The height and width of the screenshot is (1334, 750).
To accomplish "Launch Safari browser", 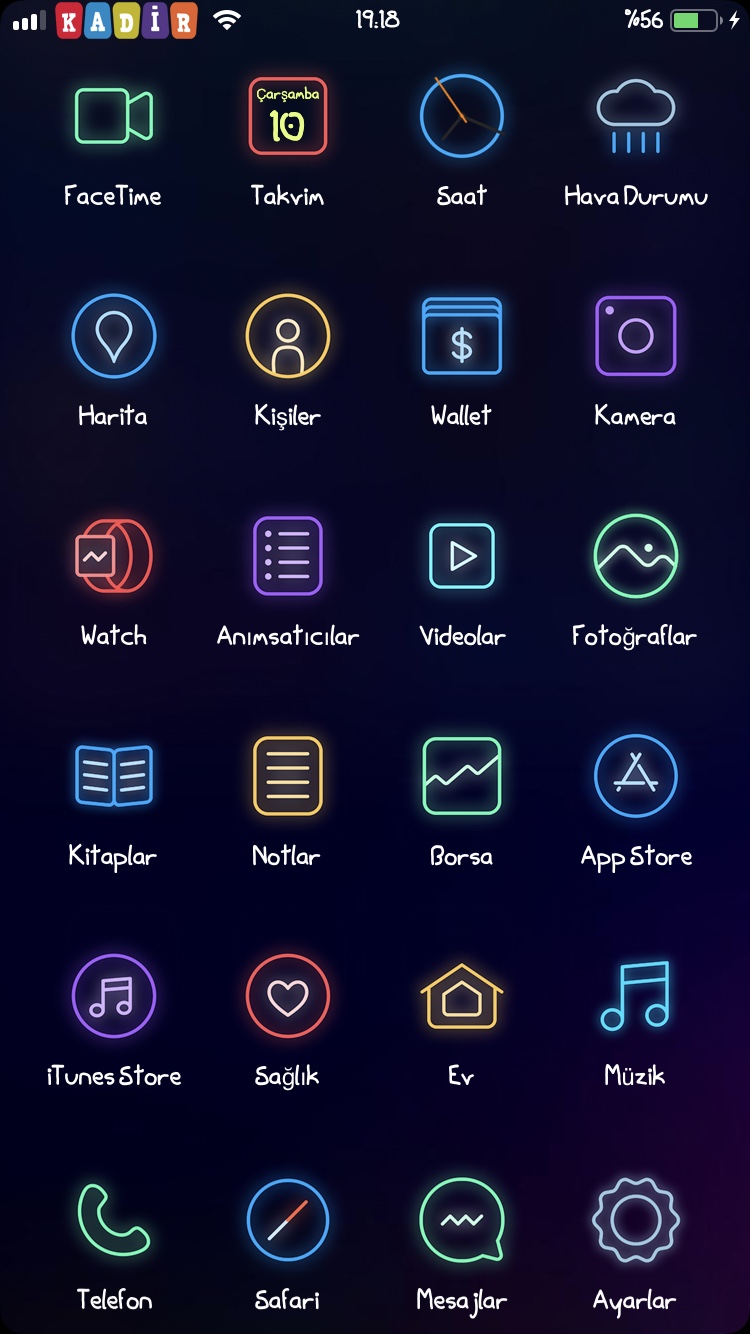I will click(x=287, y=1220).
